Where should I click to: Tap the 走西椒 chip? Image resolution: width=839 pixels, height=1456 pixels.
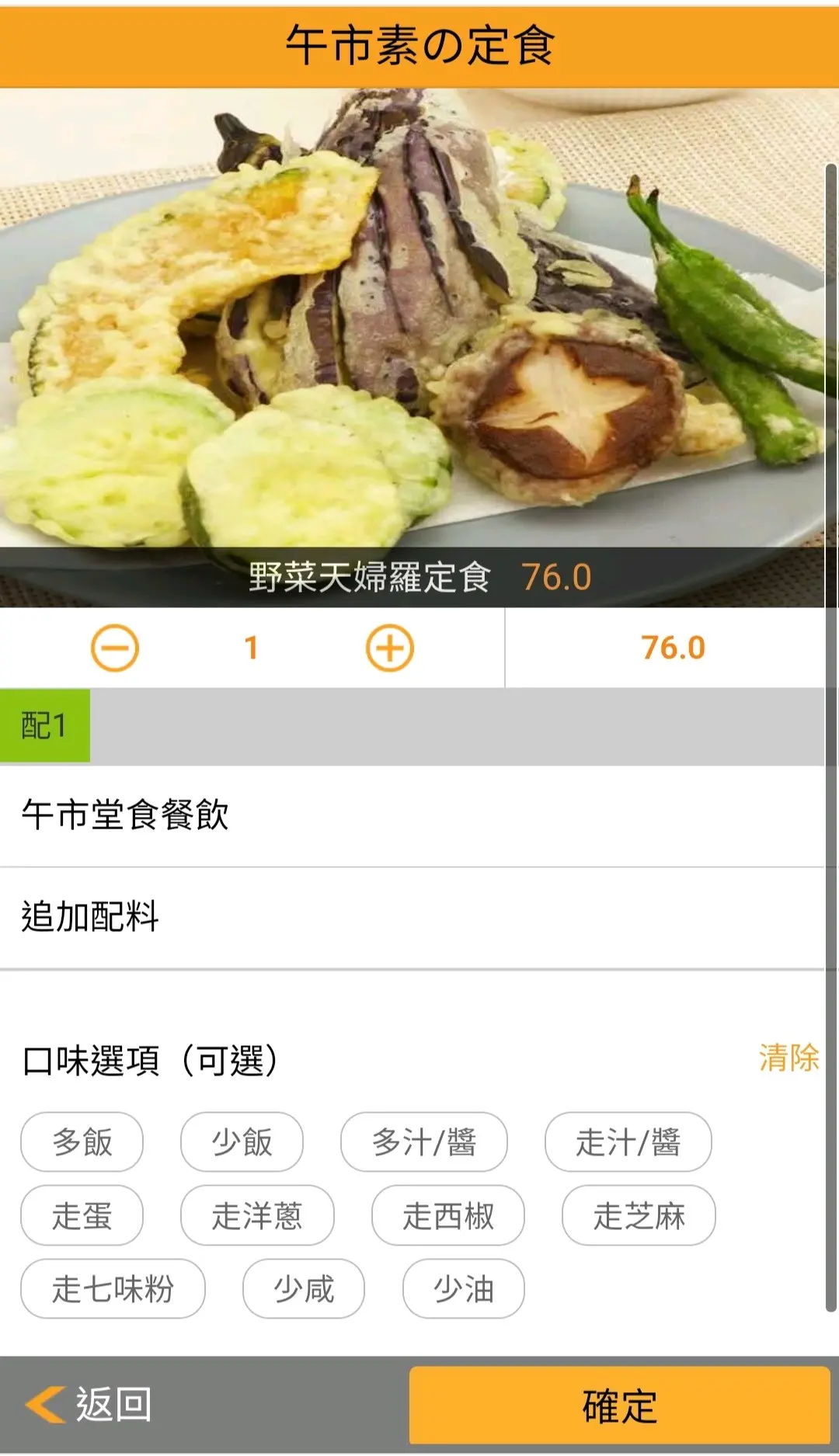coord(448,1215)
